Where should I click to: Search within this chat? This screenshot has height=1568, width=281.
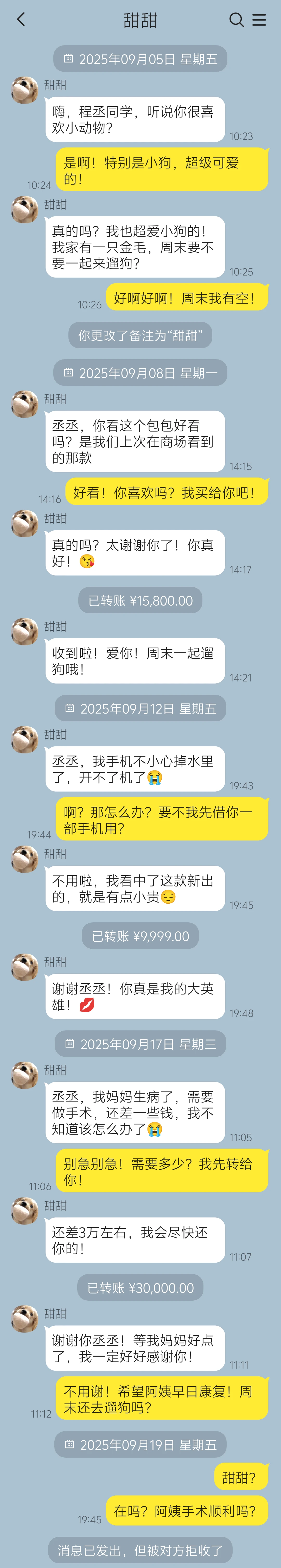236,20
